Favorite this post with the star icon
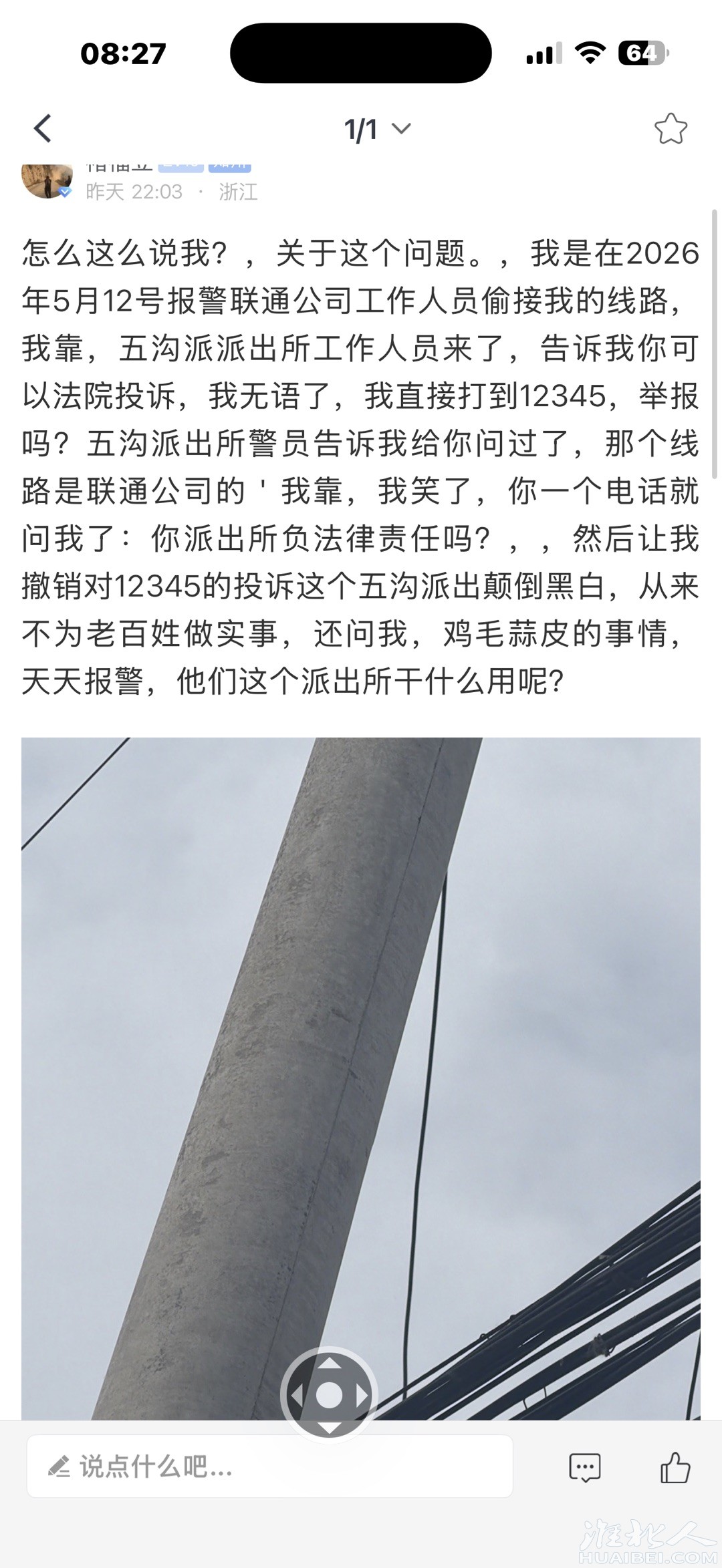722x1568 pixels. coord(671,129)
